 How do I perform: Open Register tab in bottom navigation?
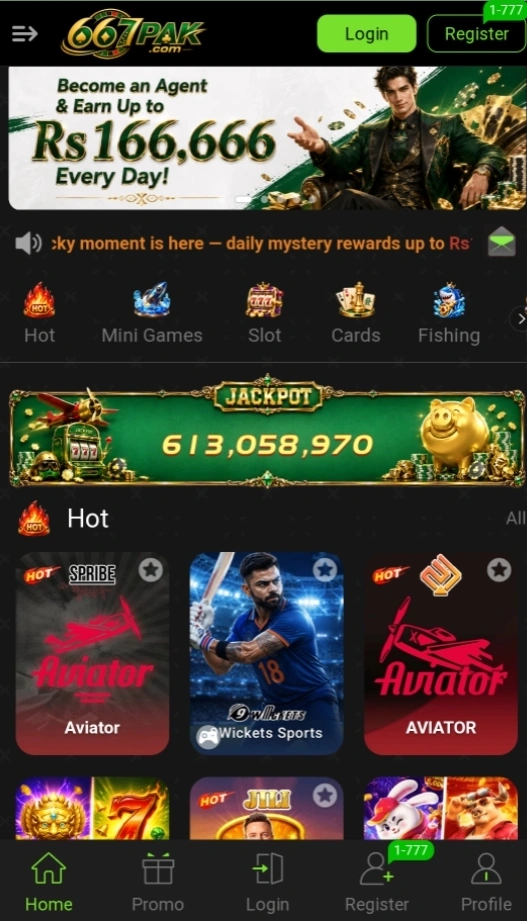(377, 882)
